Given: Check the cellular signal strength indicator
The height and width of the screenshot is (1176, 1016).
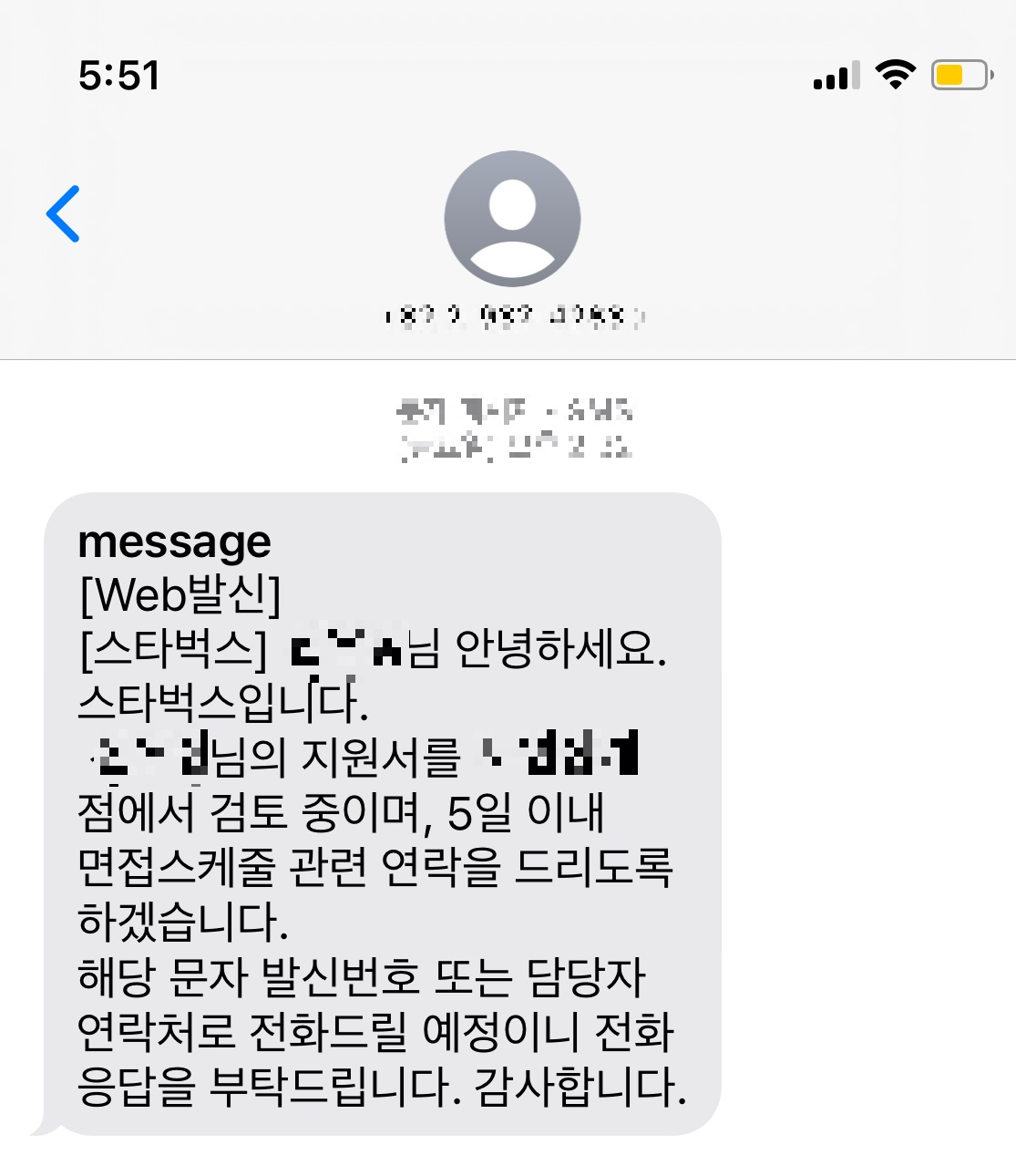Looking at the screenshot, I should pos(835,77).
